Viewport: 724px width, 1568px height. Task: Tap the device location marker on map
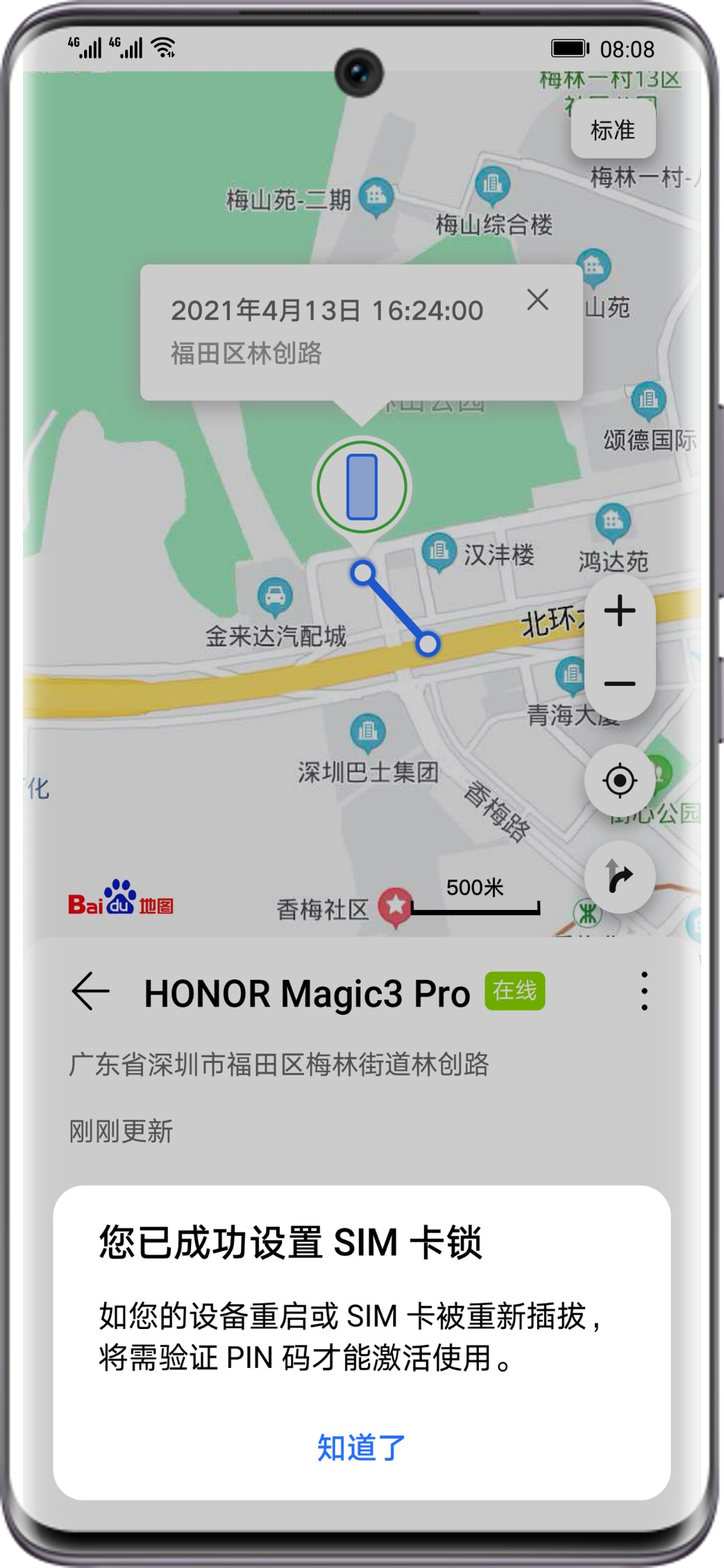point(361,488)
